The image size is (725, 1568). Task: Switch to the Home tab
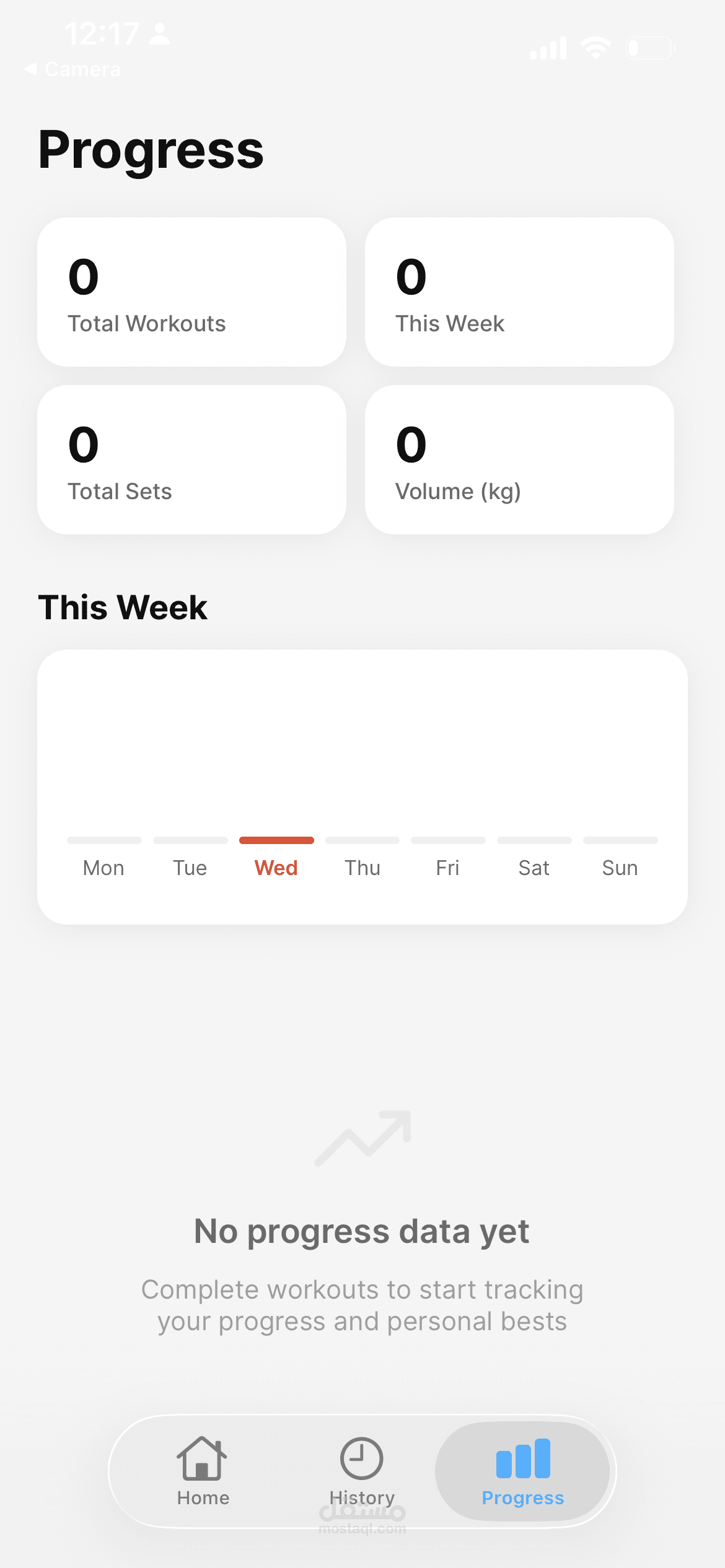pos(203,1470)
